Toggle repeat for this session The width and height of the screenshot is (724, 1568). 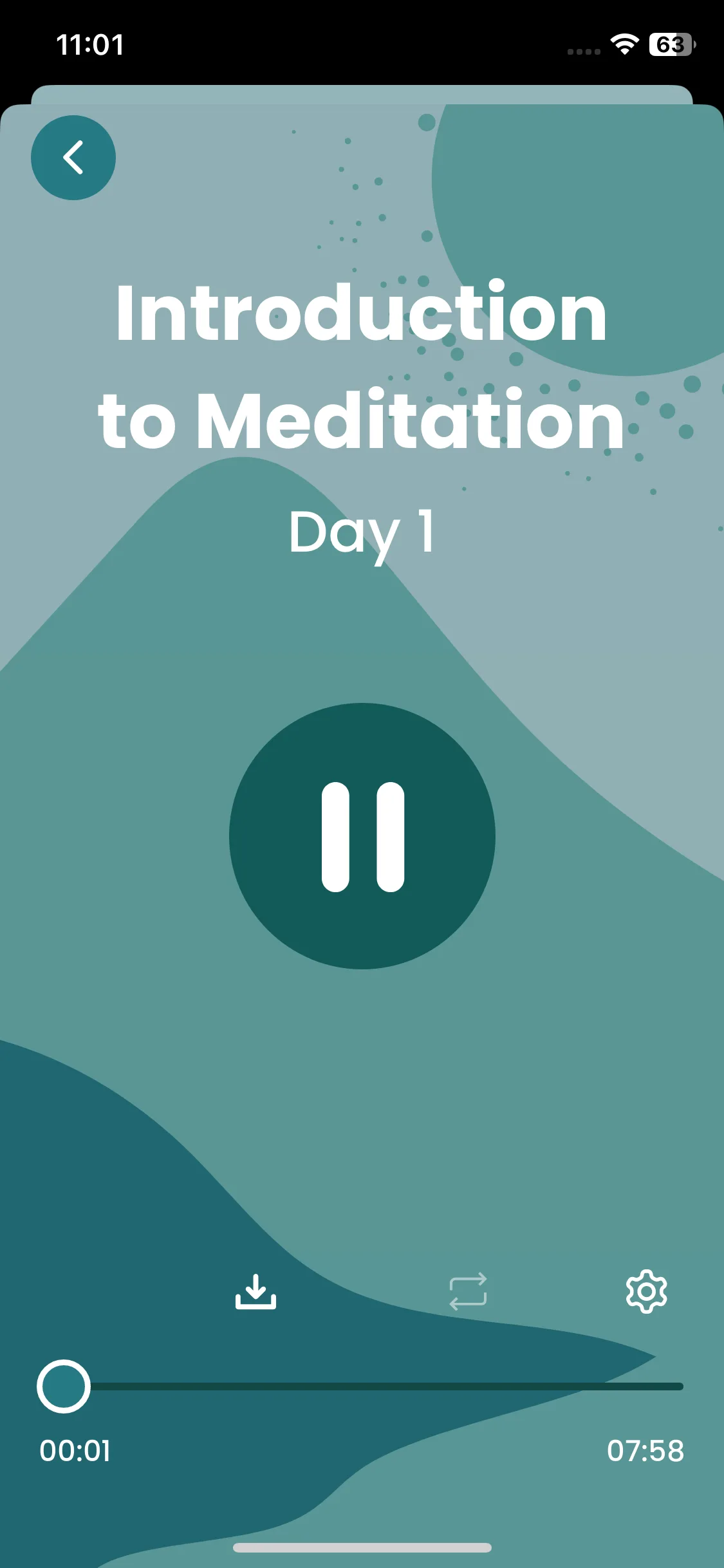point(468,1292)
